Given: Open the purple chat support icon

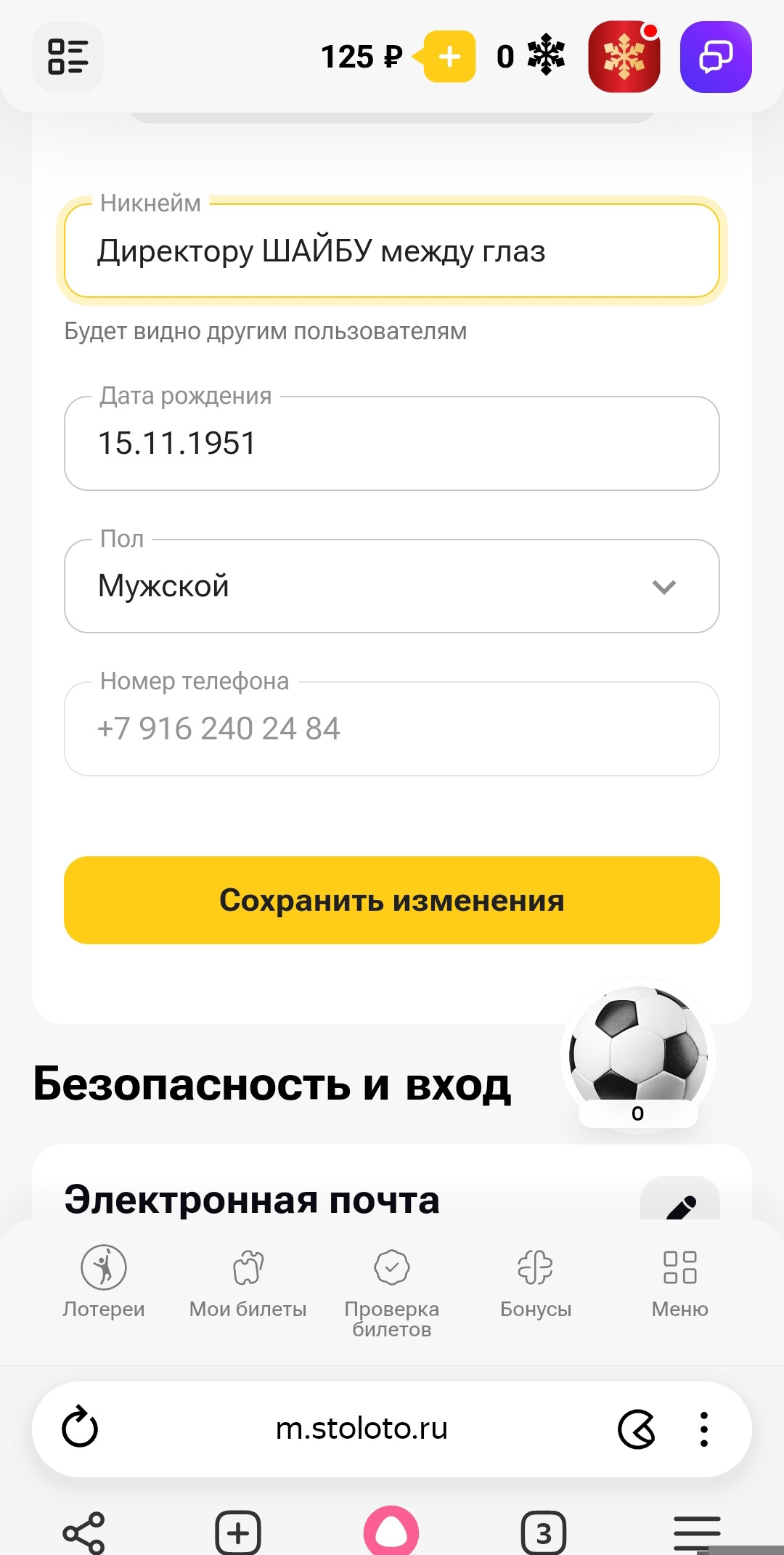Looking at the screenshot, I should (715, 57).
